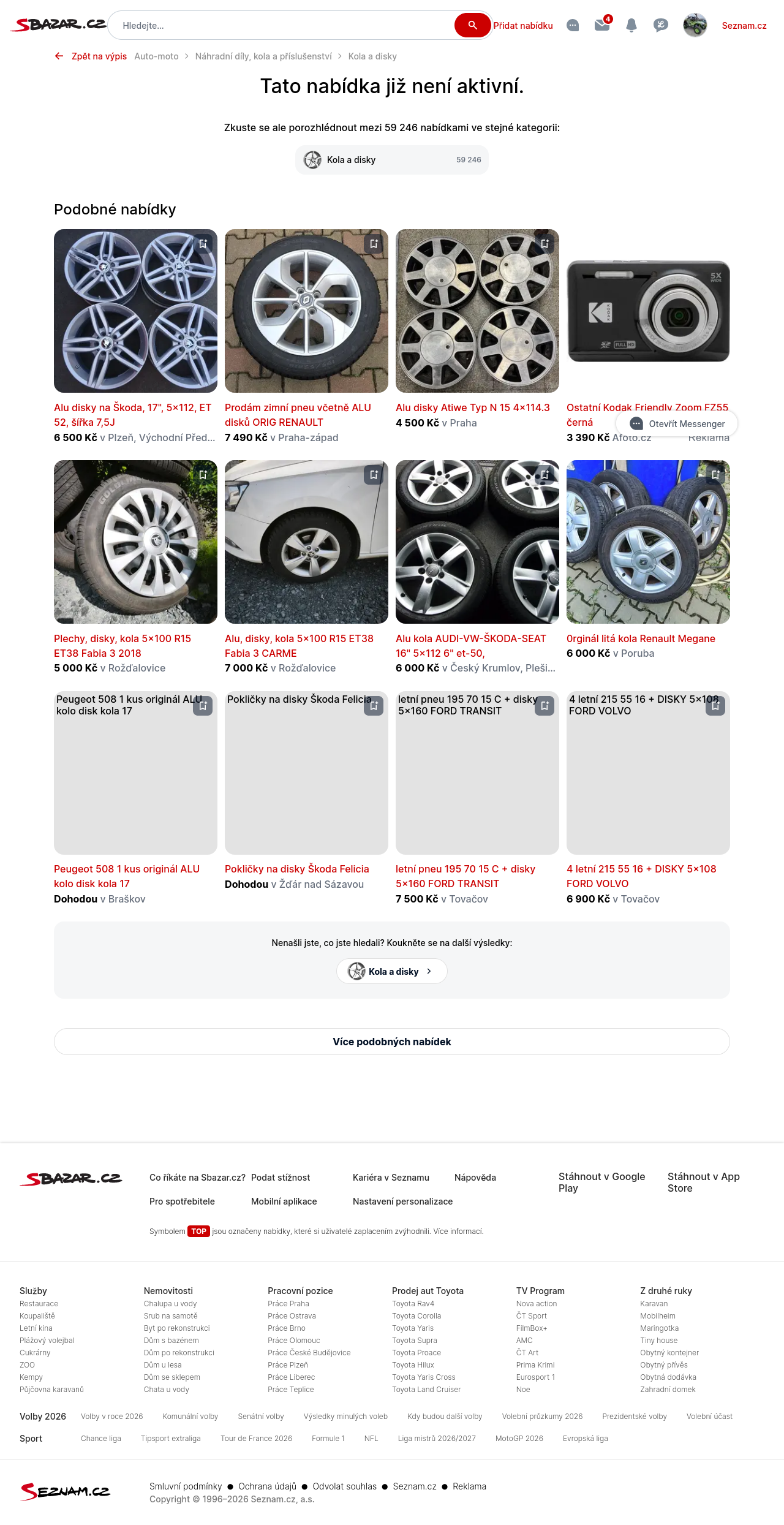
Task: Open the Prodám zimní pneu ORIG RENAULT listing
Action: point(298,415)
